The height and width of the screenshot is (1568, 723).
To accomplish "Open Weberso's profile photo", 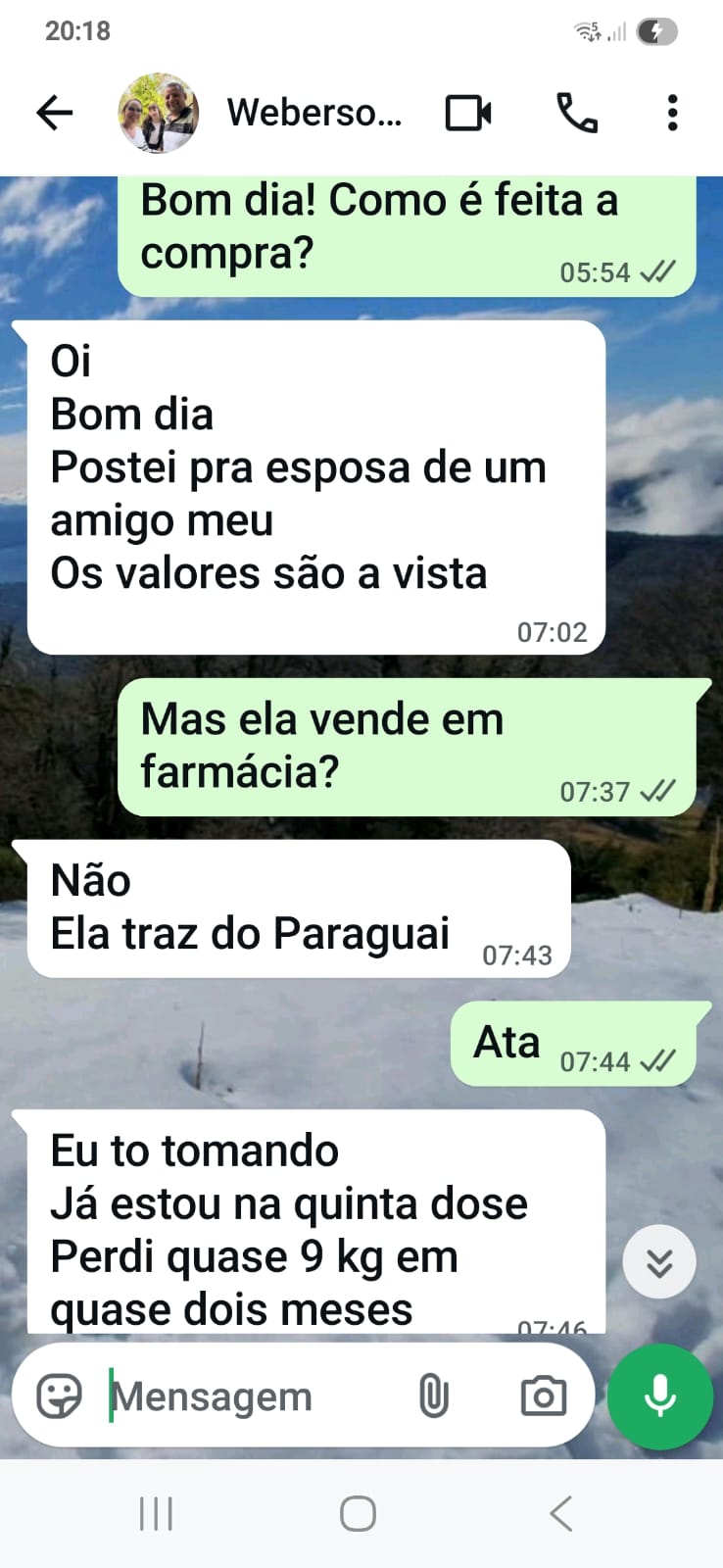I will click(x=159, y=113).
